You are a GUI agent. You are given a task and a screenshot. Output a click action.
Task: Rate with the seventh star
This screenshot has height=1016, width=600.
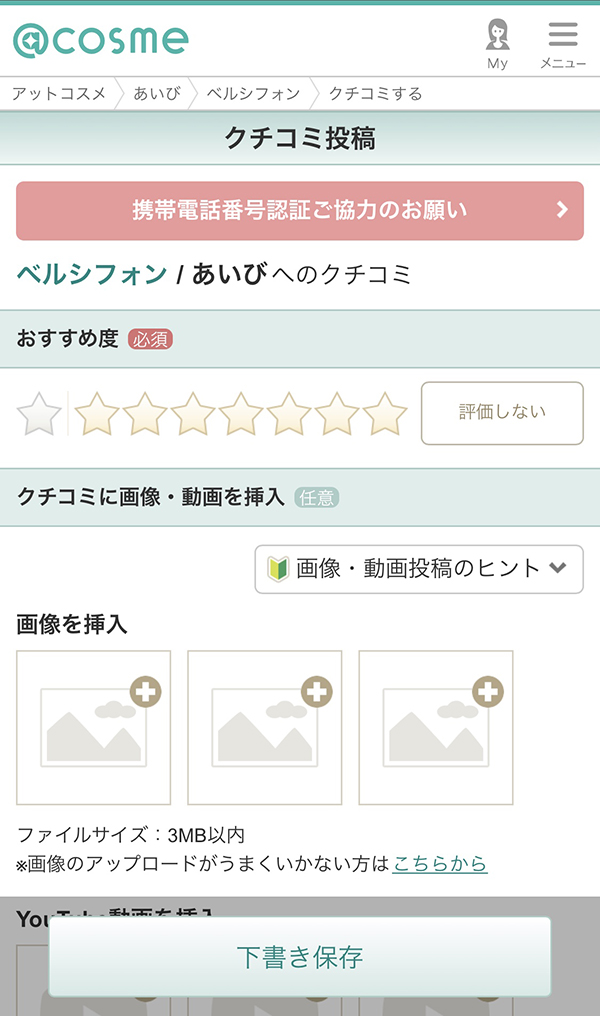pyautogui.click(x=385, y=414)
